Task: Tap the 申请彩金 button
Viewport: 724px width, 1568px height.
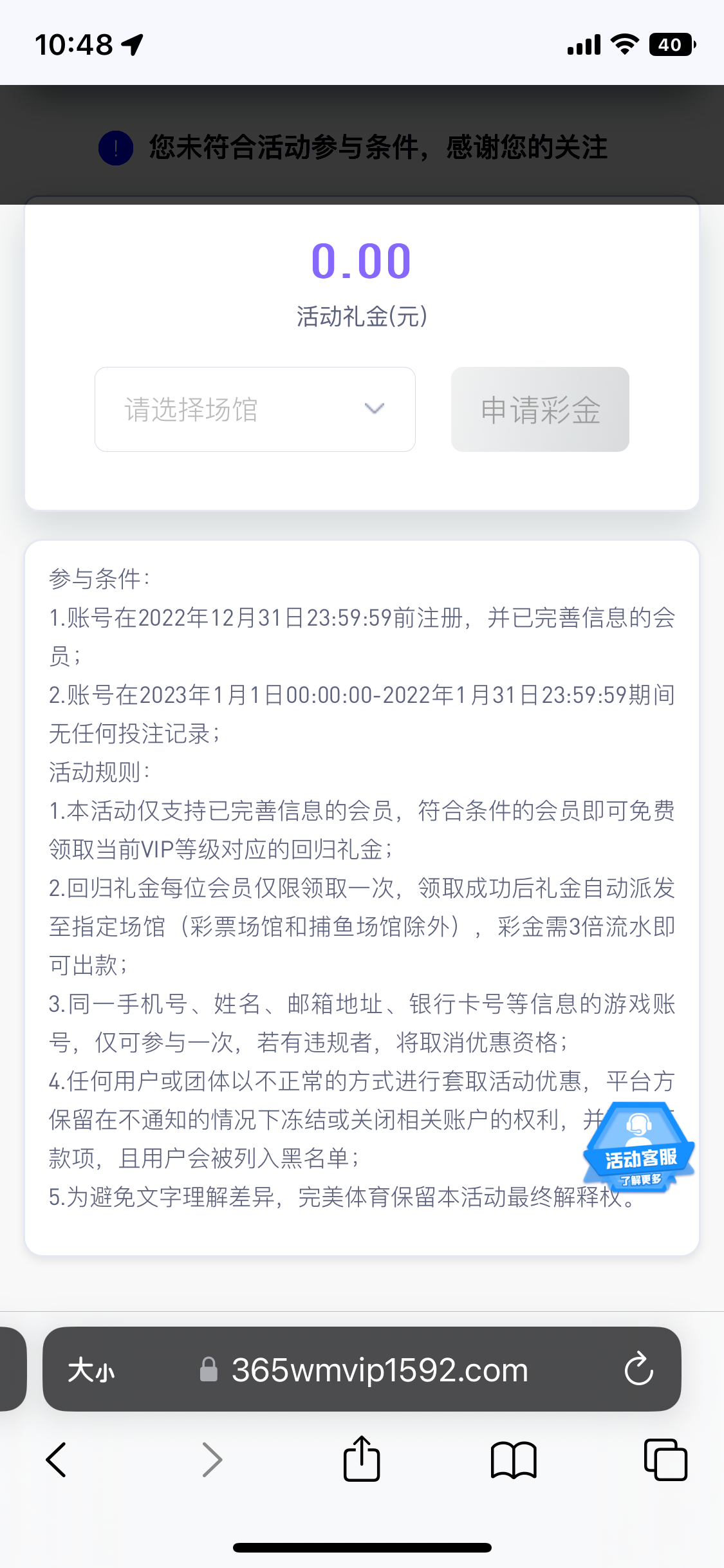Action: click(x=540, y=409)
